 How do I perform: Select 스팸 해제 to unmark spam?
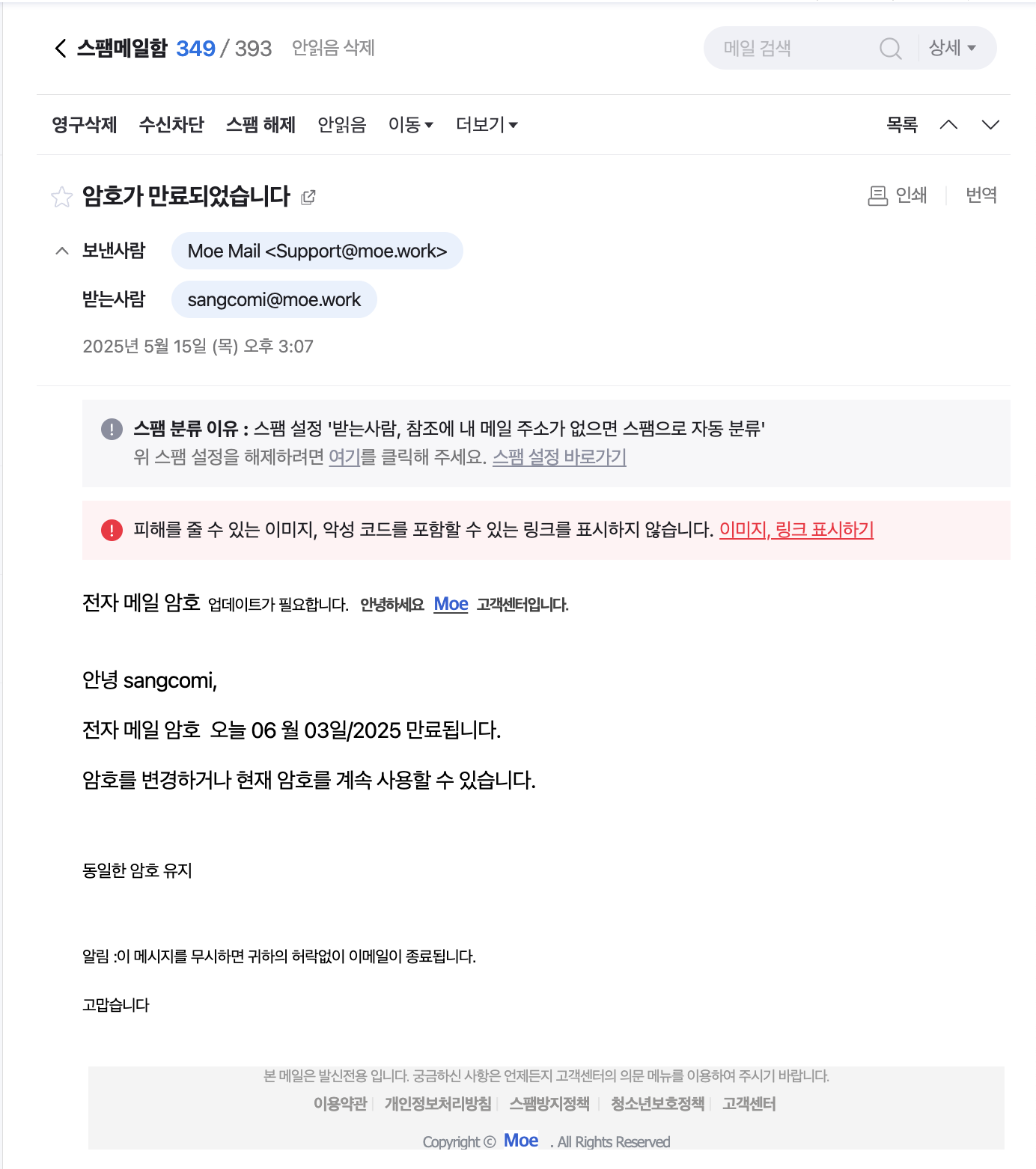(x=260, y=124)
